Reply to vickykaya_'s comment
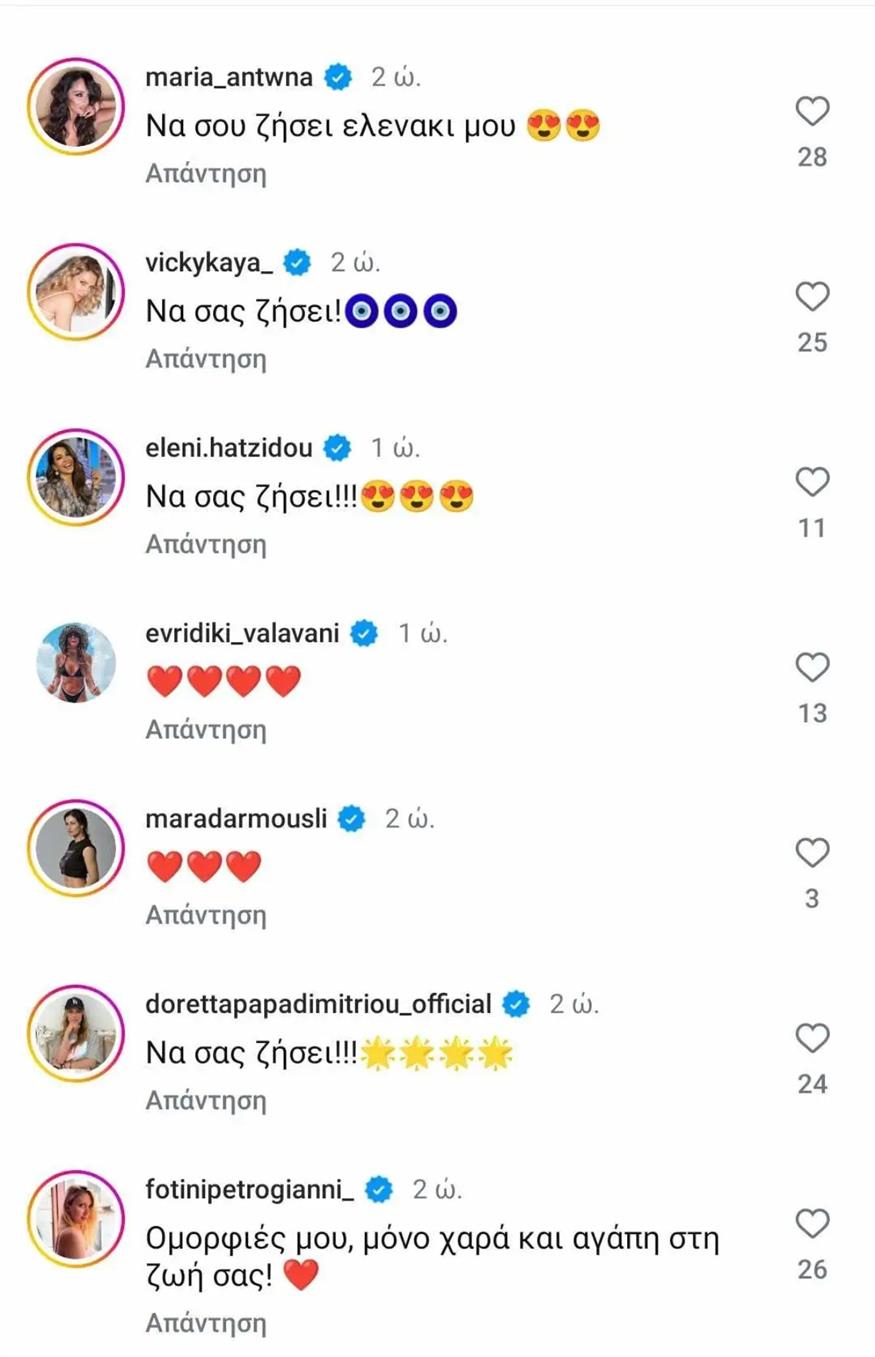Viewport: 875px width, 1357px height. [206, 359]
